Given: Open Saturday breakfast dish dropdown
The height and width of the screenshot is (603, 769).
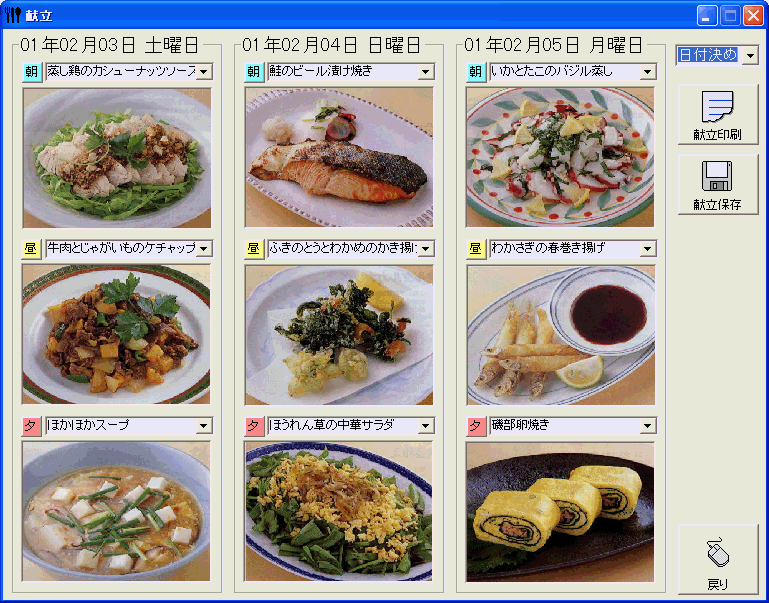Looking at the screenshot, I should click(204, 72).
